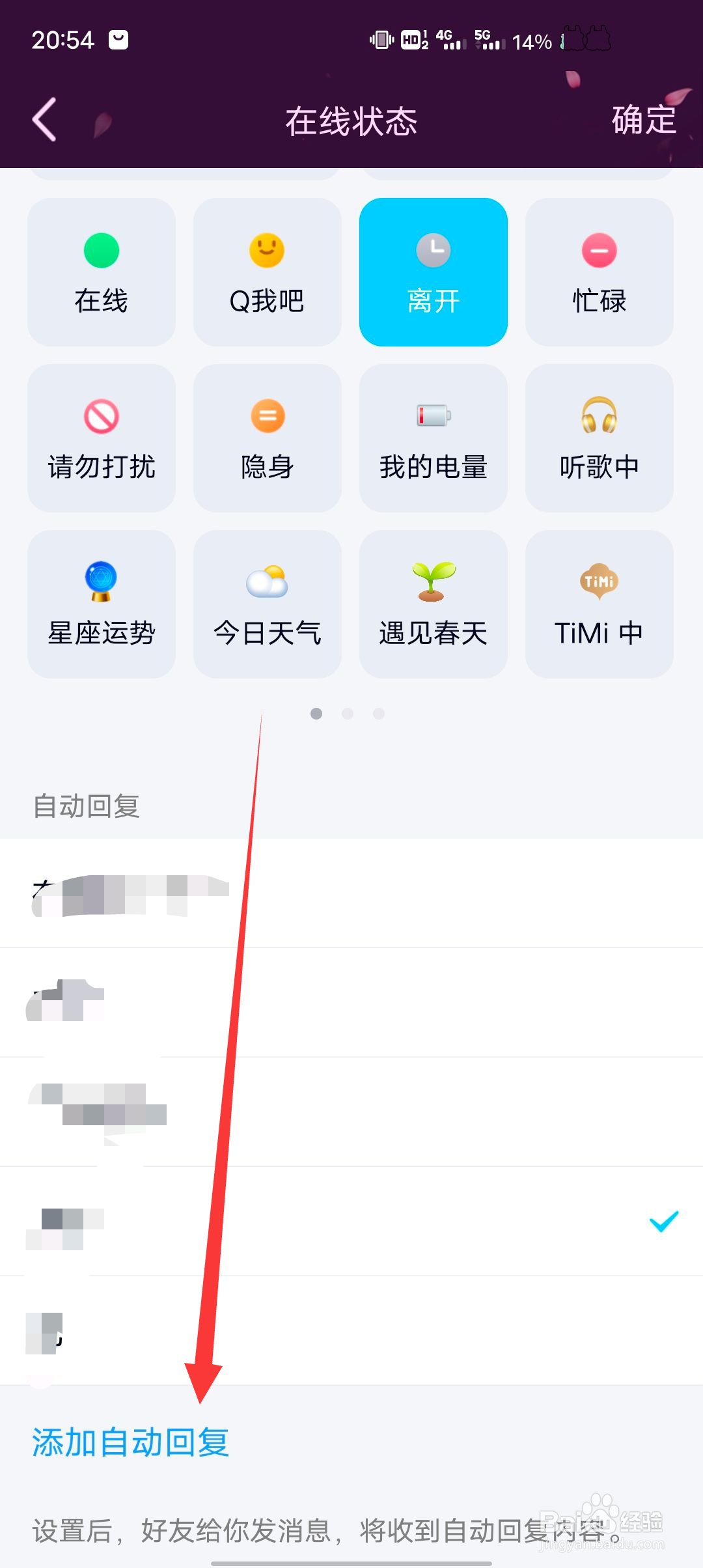
Task: Choose the 忙碌 busy status icon
Action: pos(599,272)
